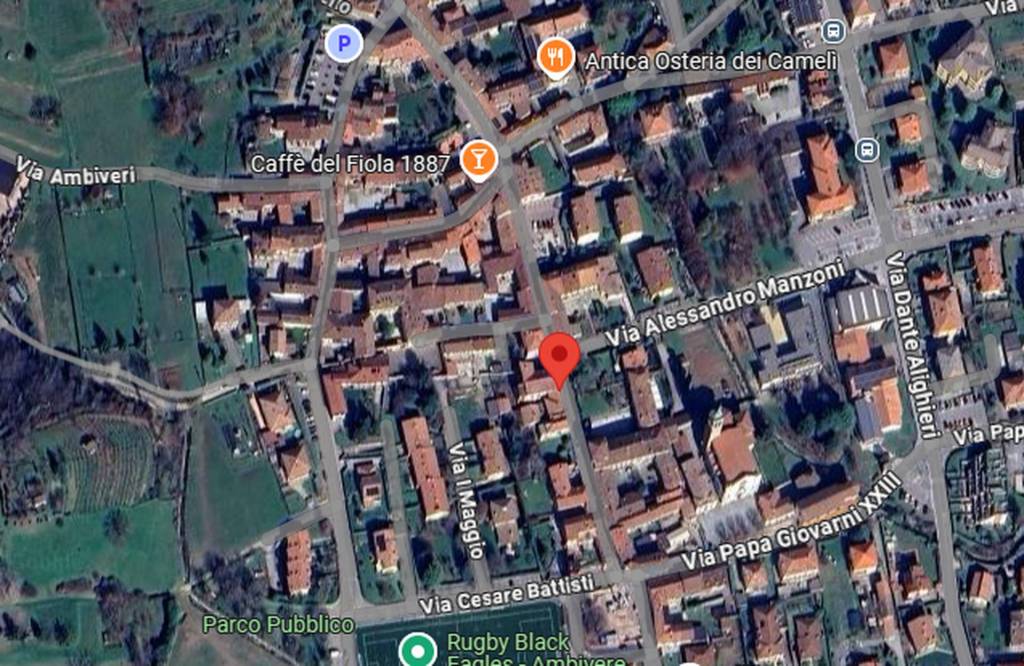Tap the blue parking marker
This screenshot has height=666, width=1024.
pos(344,43)
